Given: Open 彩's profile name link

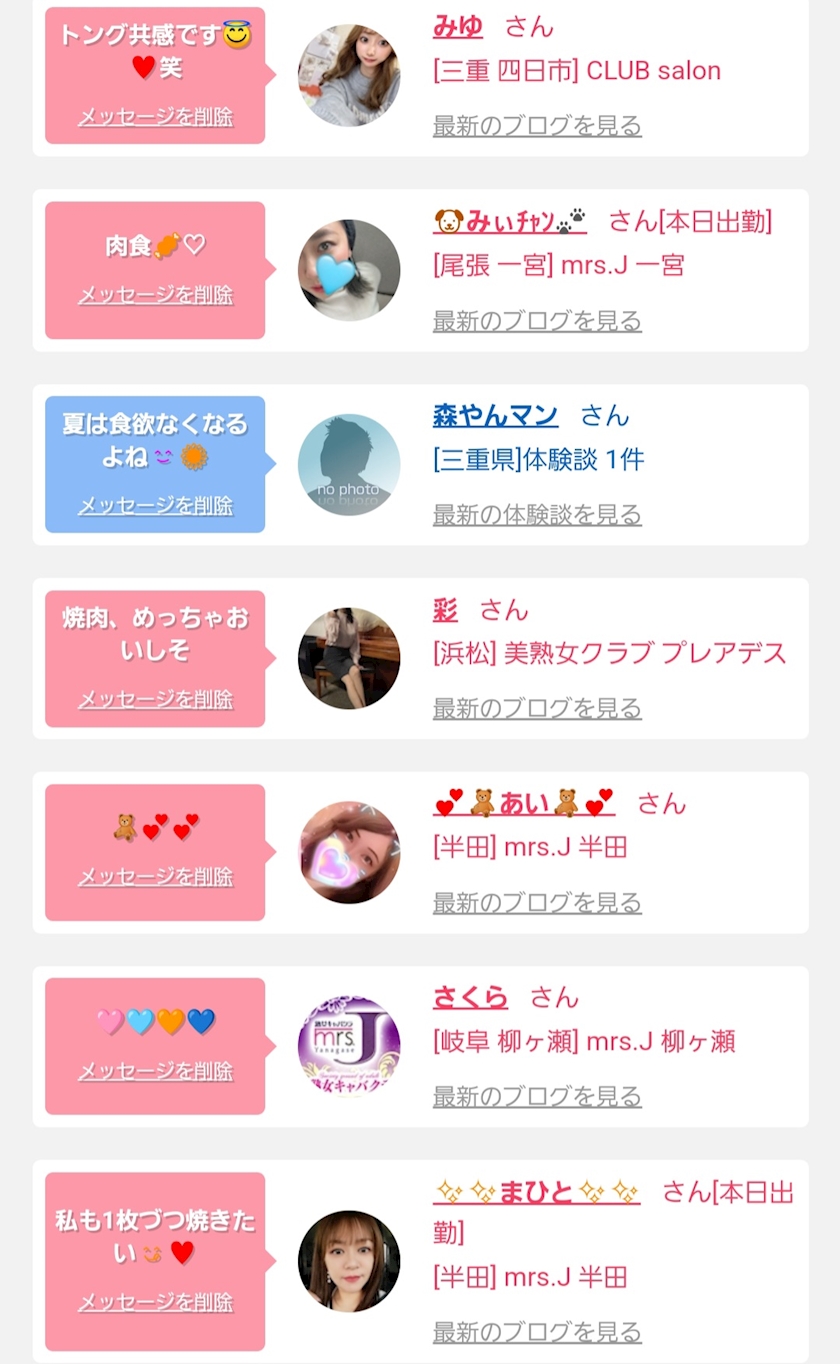Looking at the screenshot, I should click(445, 609).
